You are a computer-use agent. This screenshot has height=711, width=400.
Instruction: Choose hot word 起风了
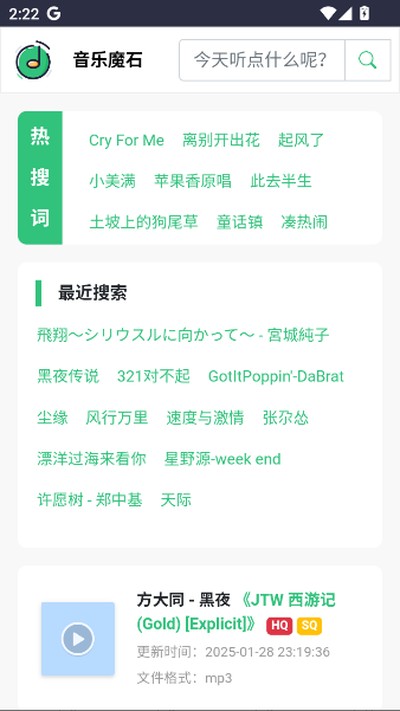301,140
